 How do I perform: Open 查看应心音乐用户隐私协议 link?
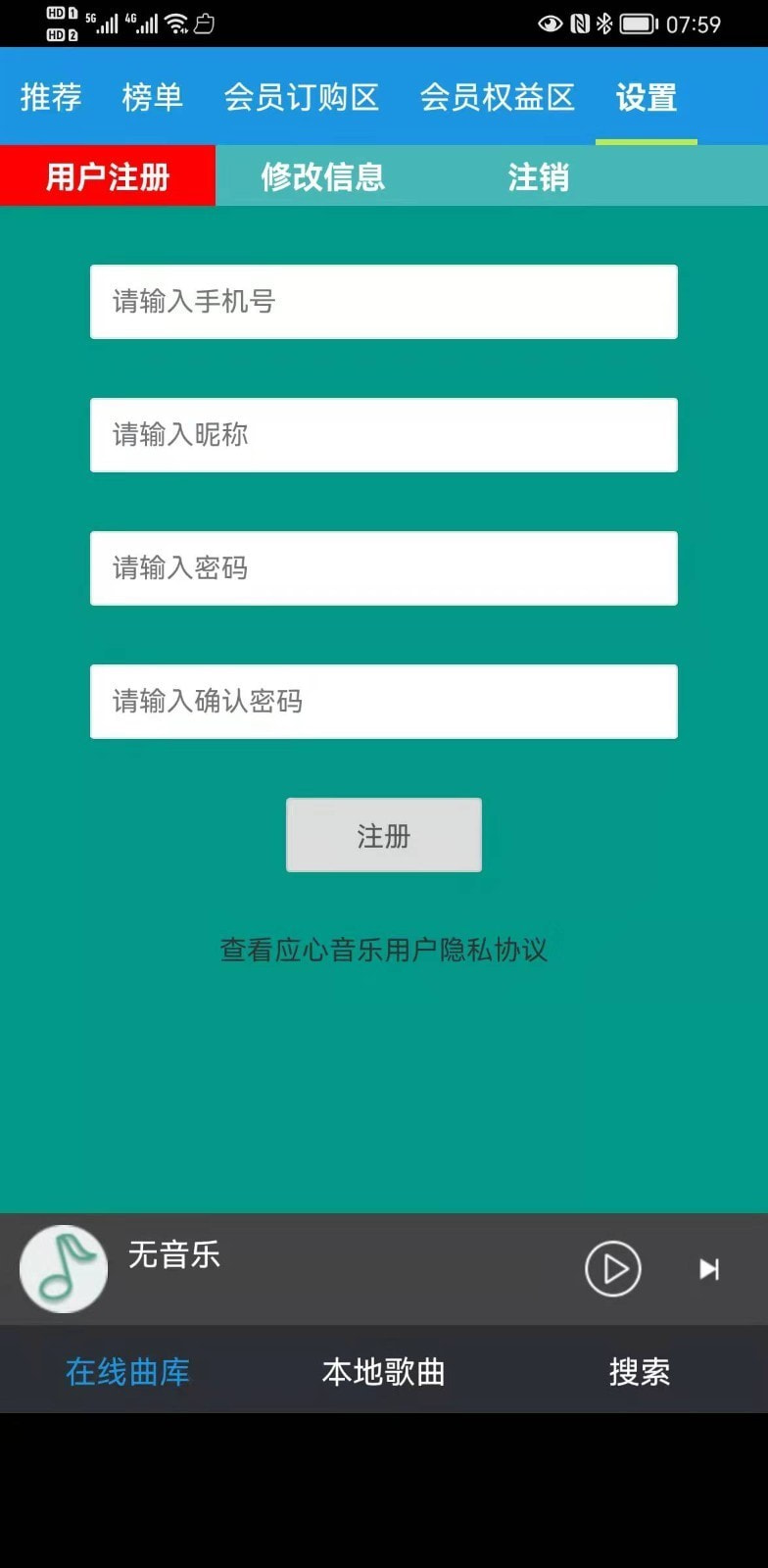click(384, 950)
